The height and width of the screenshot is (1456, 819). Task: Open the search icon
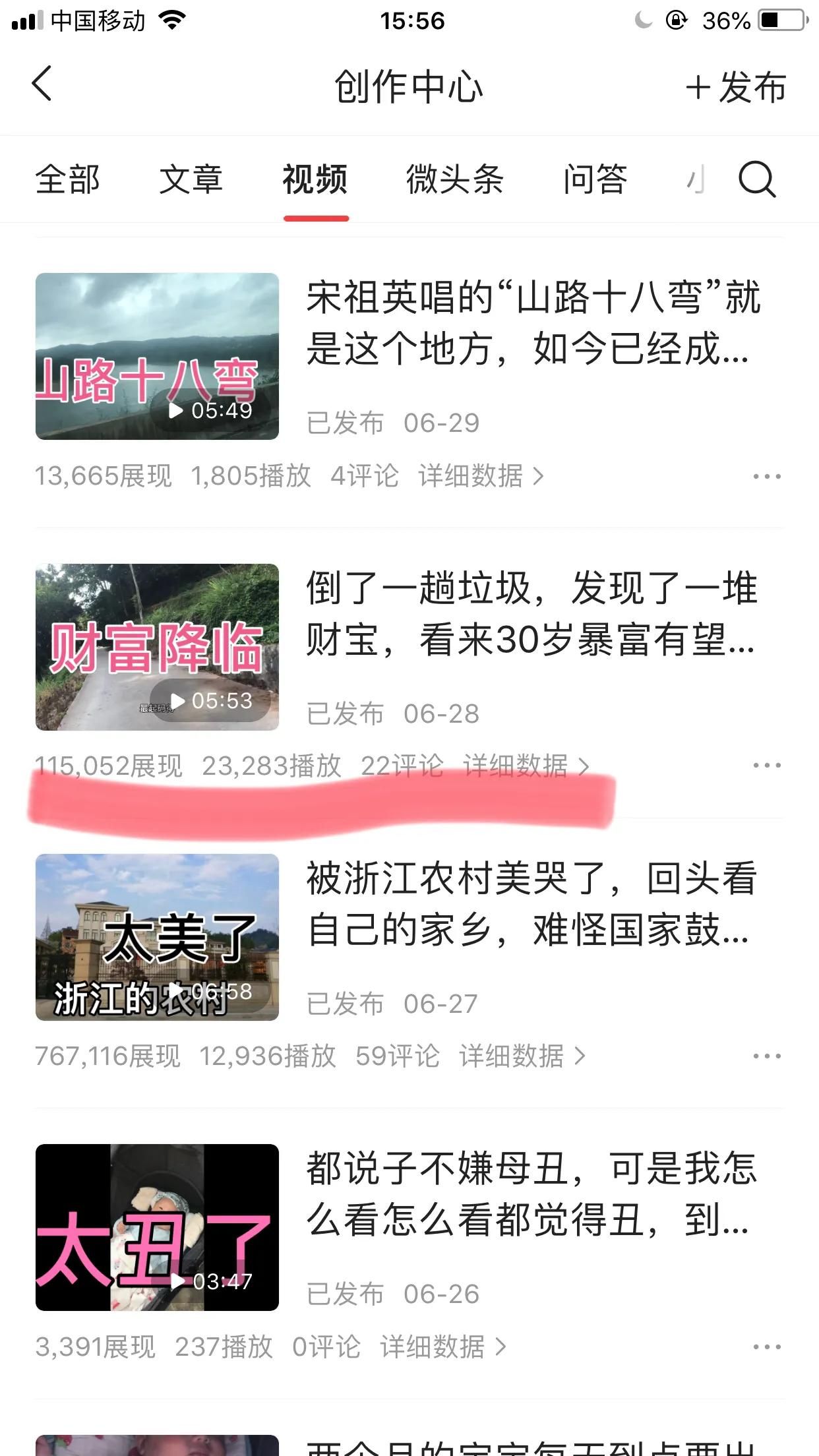[756, 179]
